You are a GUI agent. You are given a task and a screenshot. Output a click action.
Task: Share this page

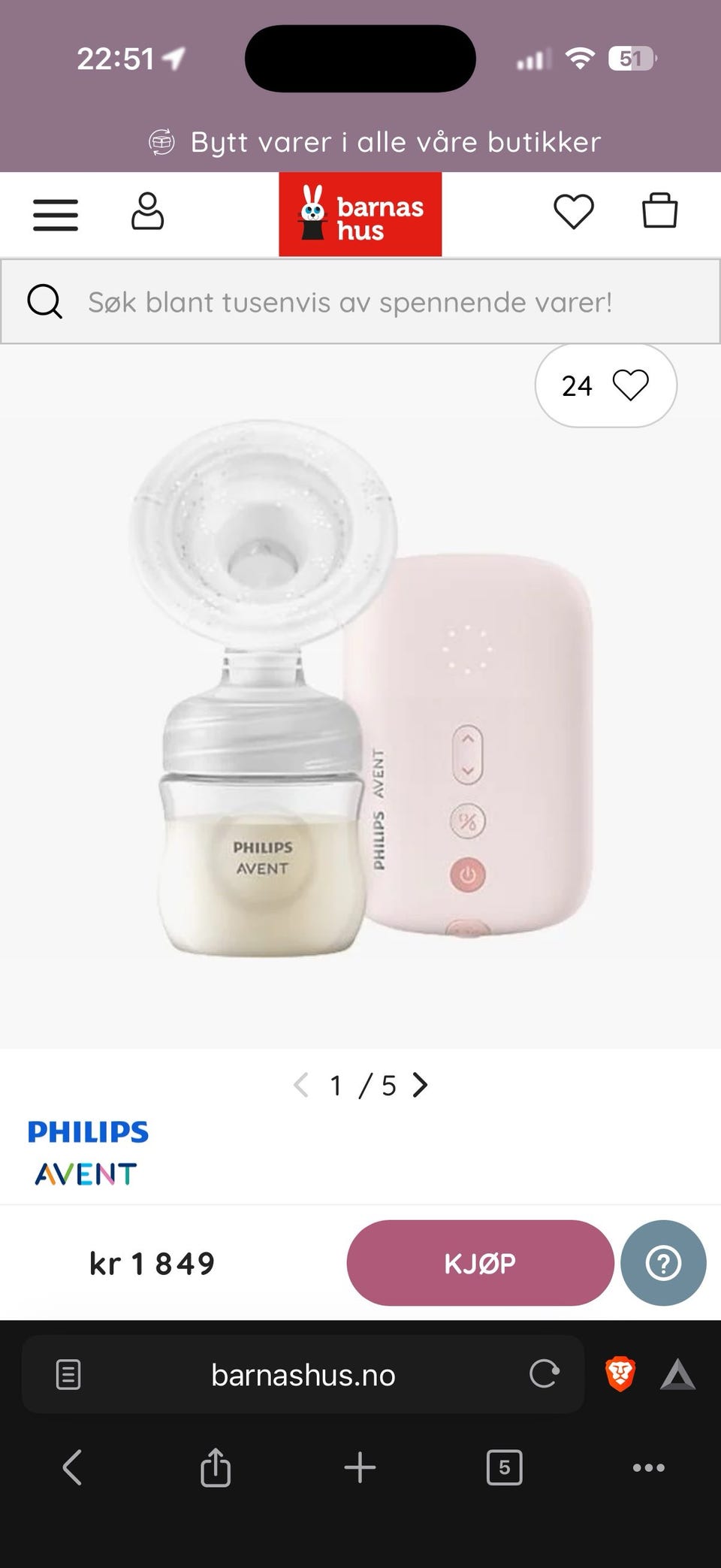pyautogui.click(x=216, y=1467)
